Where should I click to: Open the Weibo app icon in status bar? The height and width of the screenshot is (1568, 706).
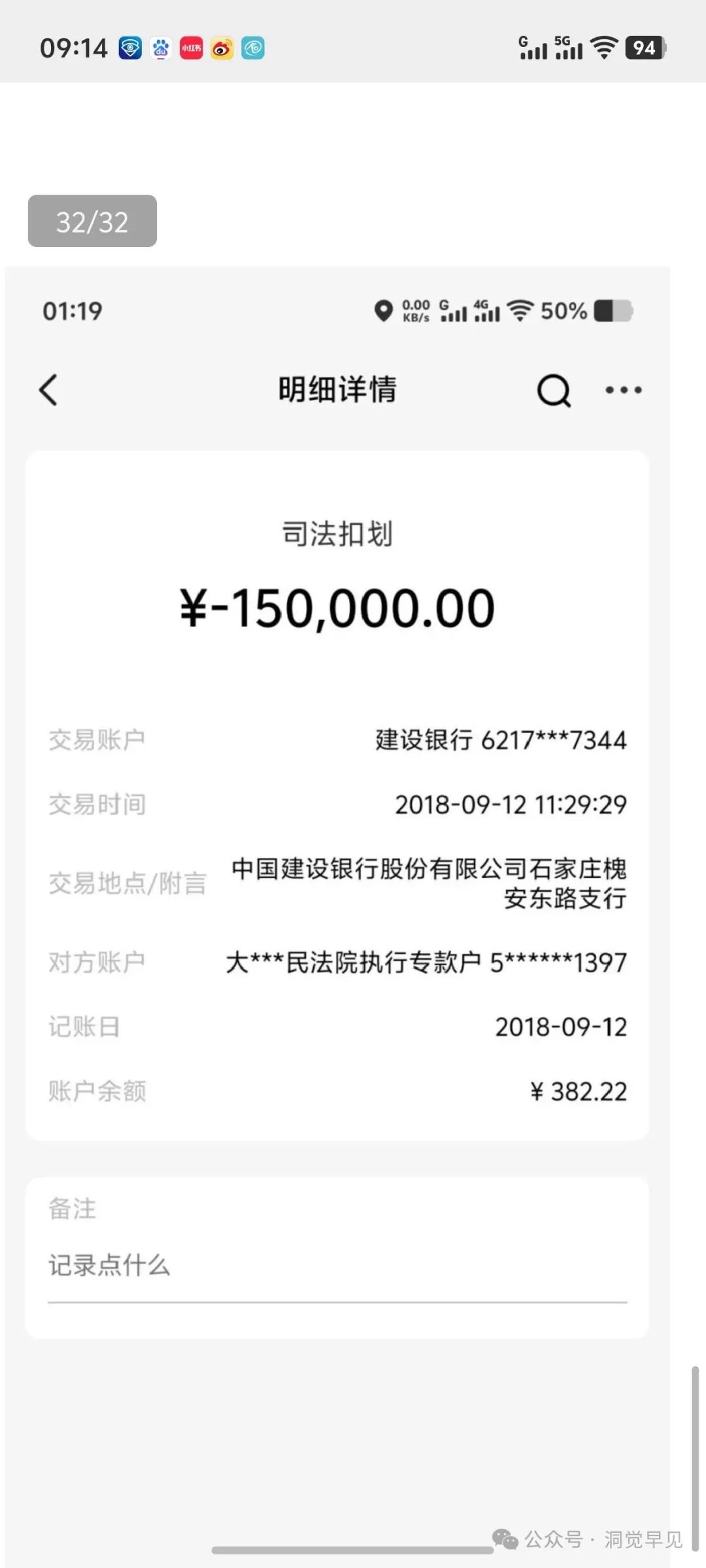[x=221, y=48]
